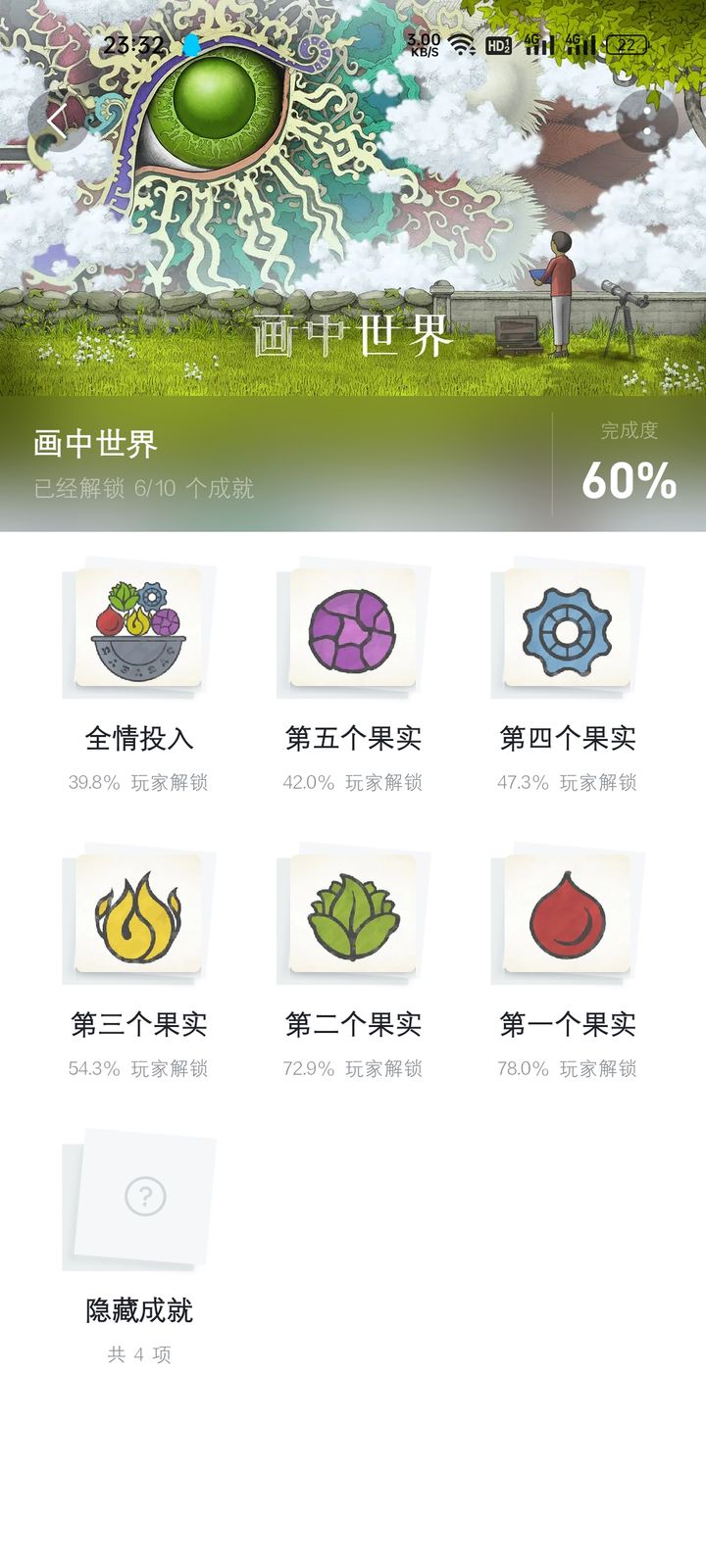Click the HD indicator in status bar
Image resolution: width=706 pixels, height=1568 pixels.
click(499, 43)
